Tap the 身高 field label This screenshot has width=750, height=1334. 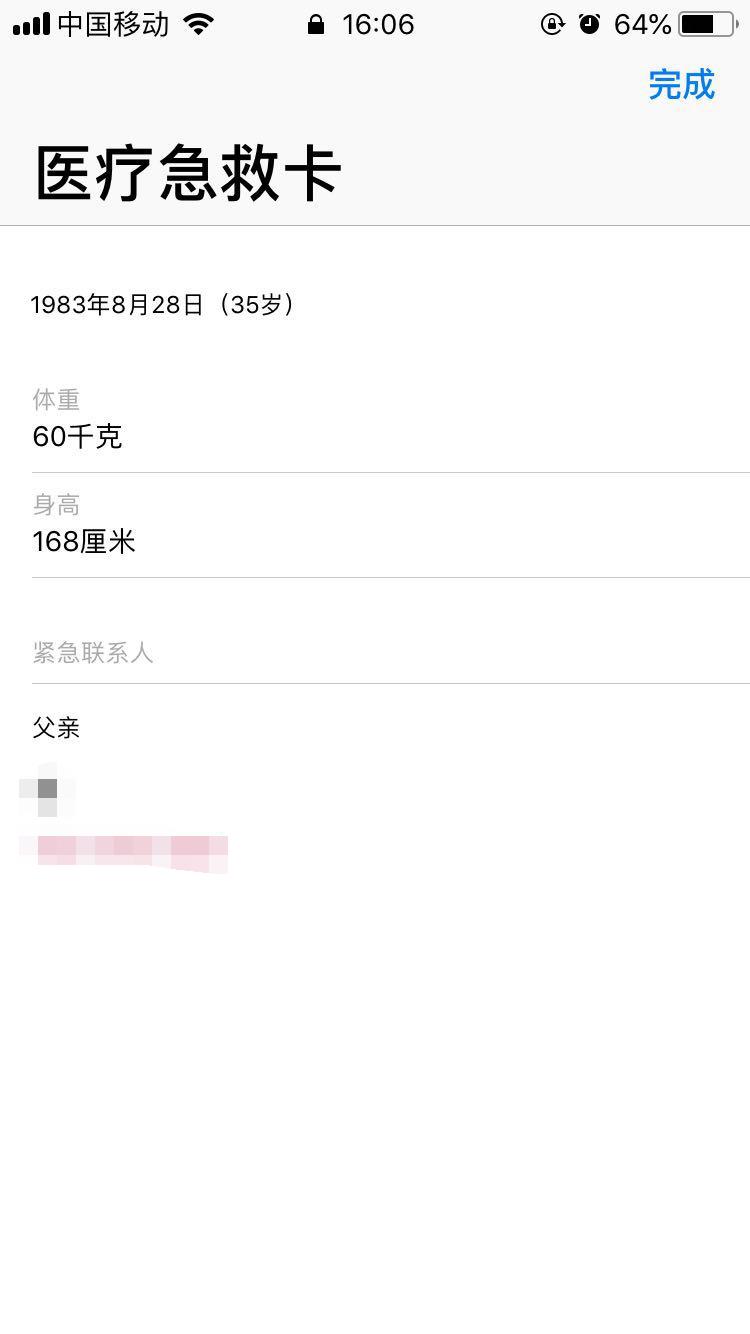pyautogui.click(x=55, y=504)
